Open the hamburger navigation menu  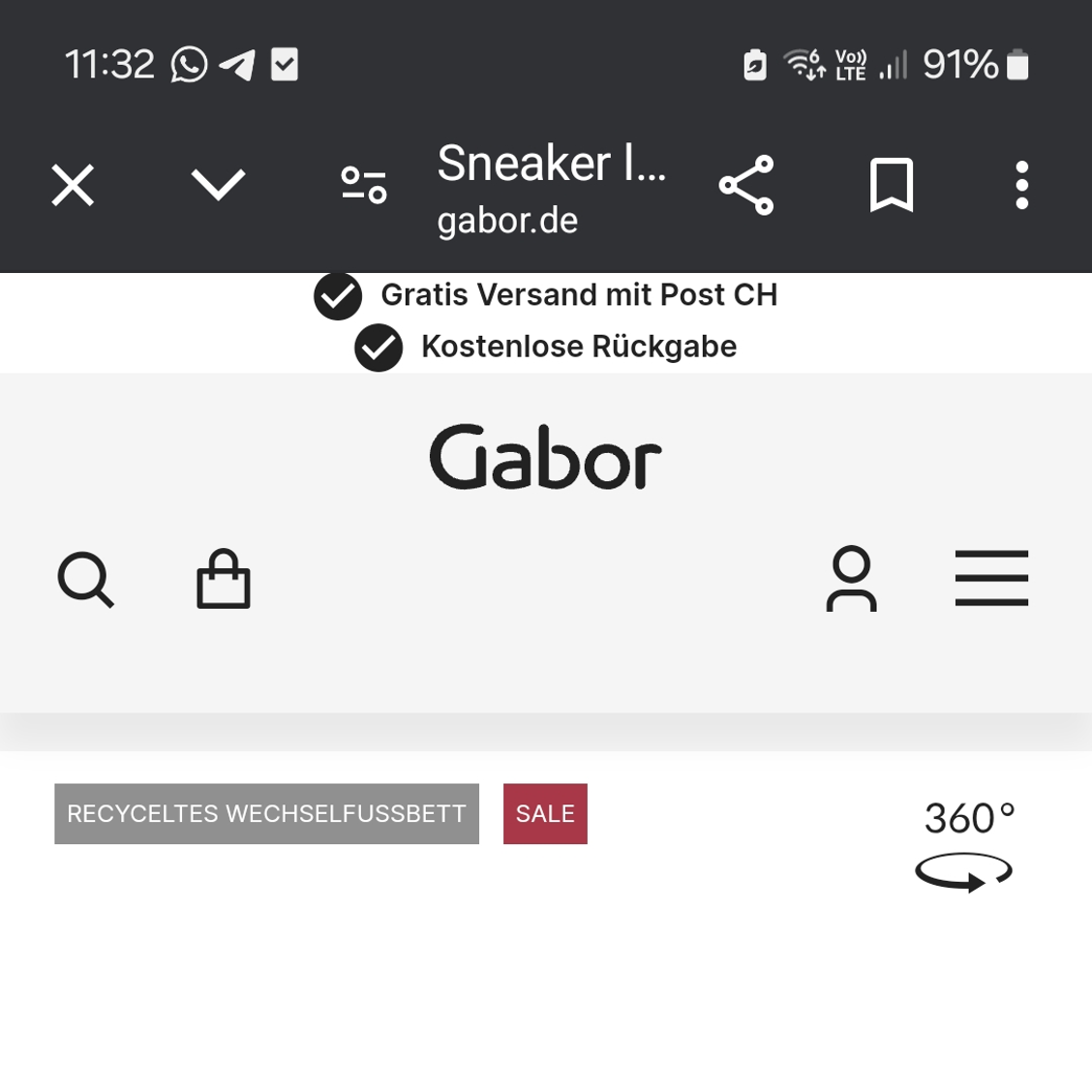[x=991, y=578]
